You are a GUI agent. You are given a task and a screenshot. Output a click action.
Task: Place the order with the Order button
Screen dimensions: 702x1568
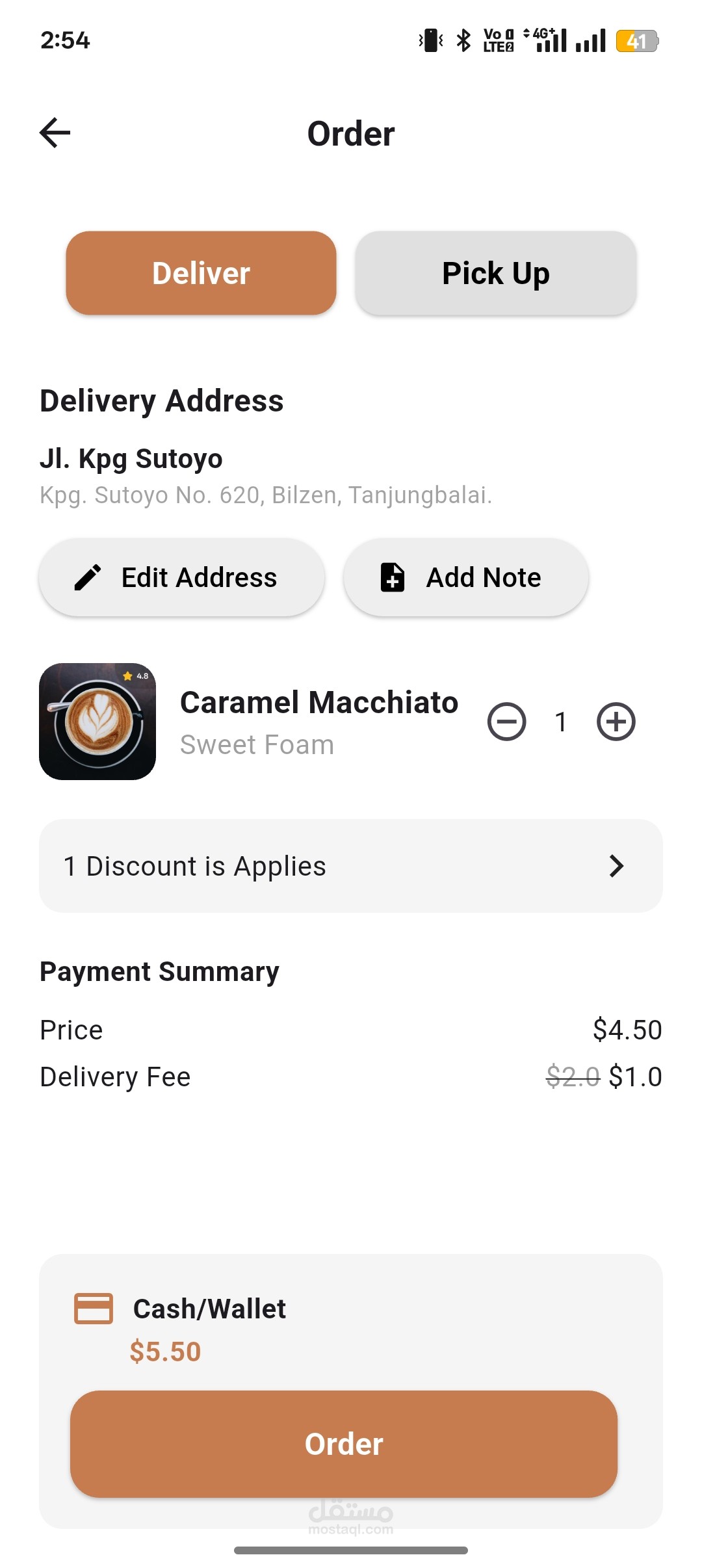pos(344,1444)
